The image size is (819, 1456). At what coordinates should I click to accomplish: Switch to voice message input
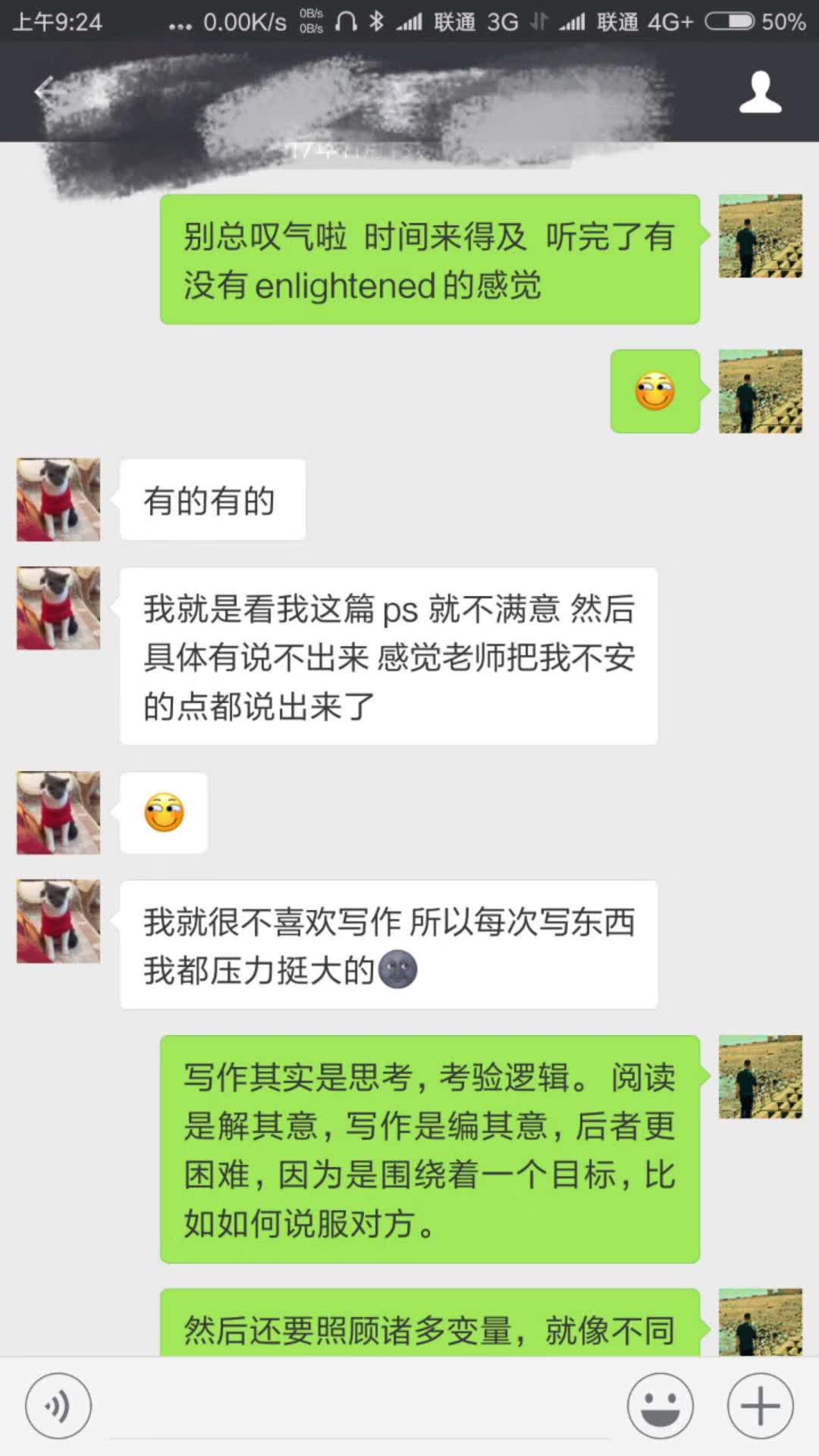(58, 1406)
